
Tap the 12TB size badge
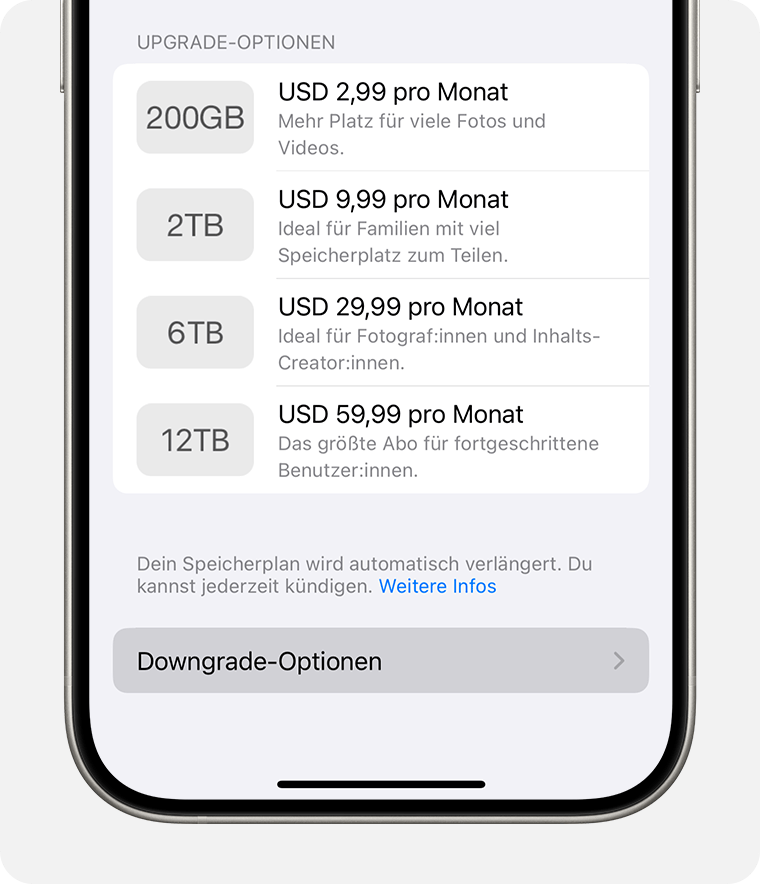coord(194,440)
